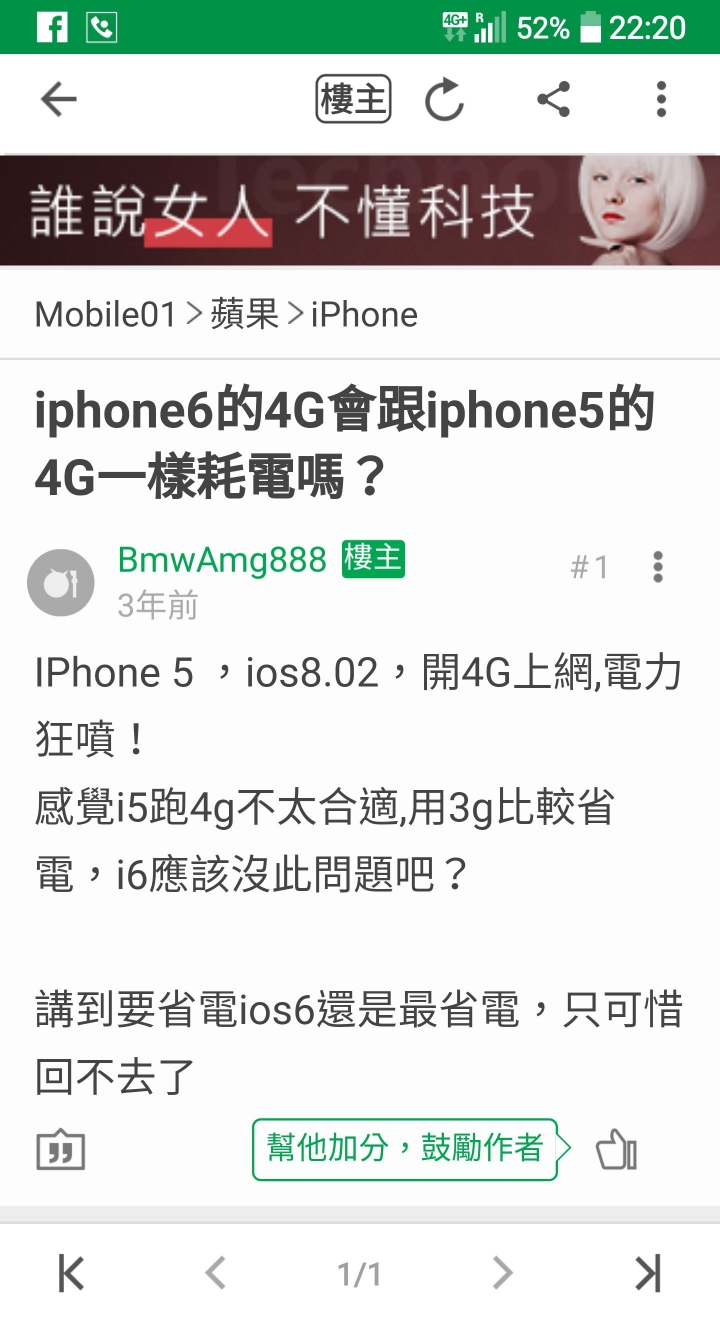Viewport: 720px width, 1323px height.
Task: Jump to the first page
Action: (70, 1273)
